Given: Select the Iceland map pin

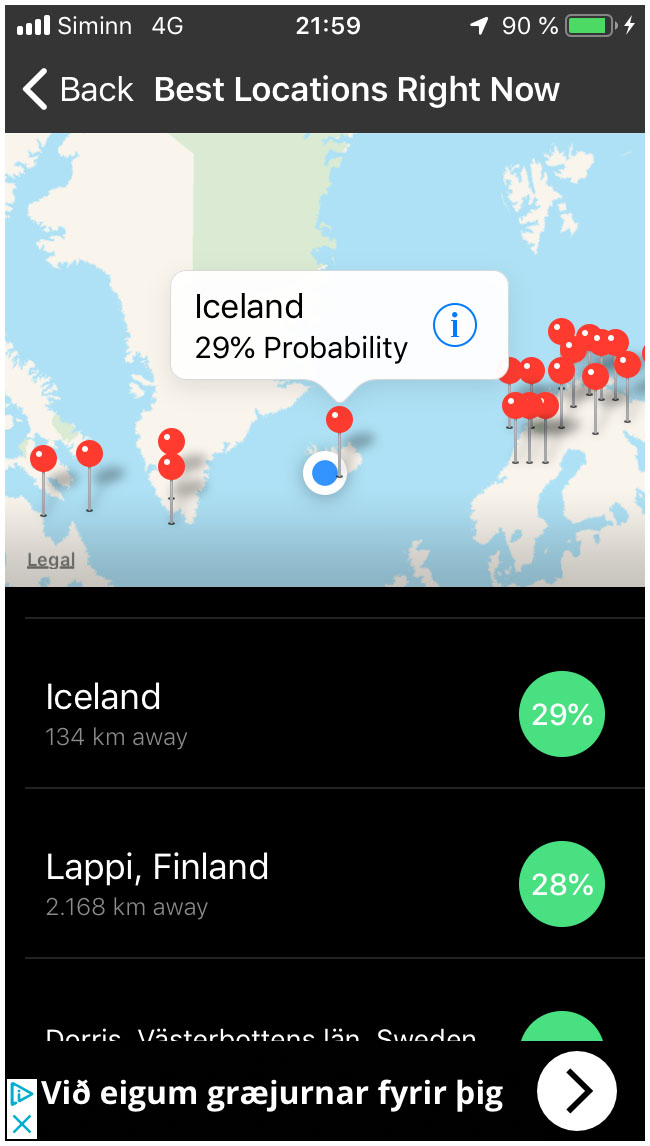Looking at the screenshot, I should click(339, 420).
